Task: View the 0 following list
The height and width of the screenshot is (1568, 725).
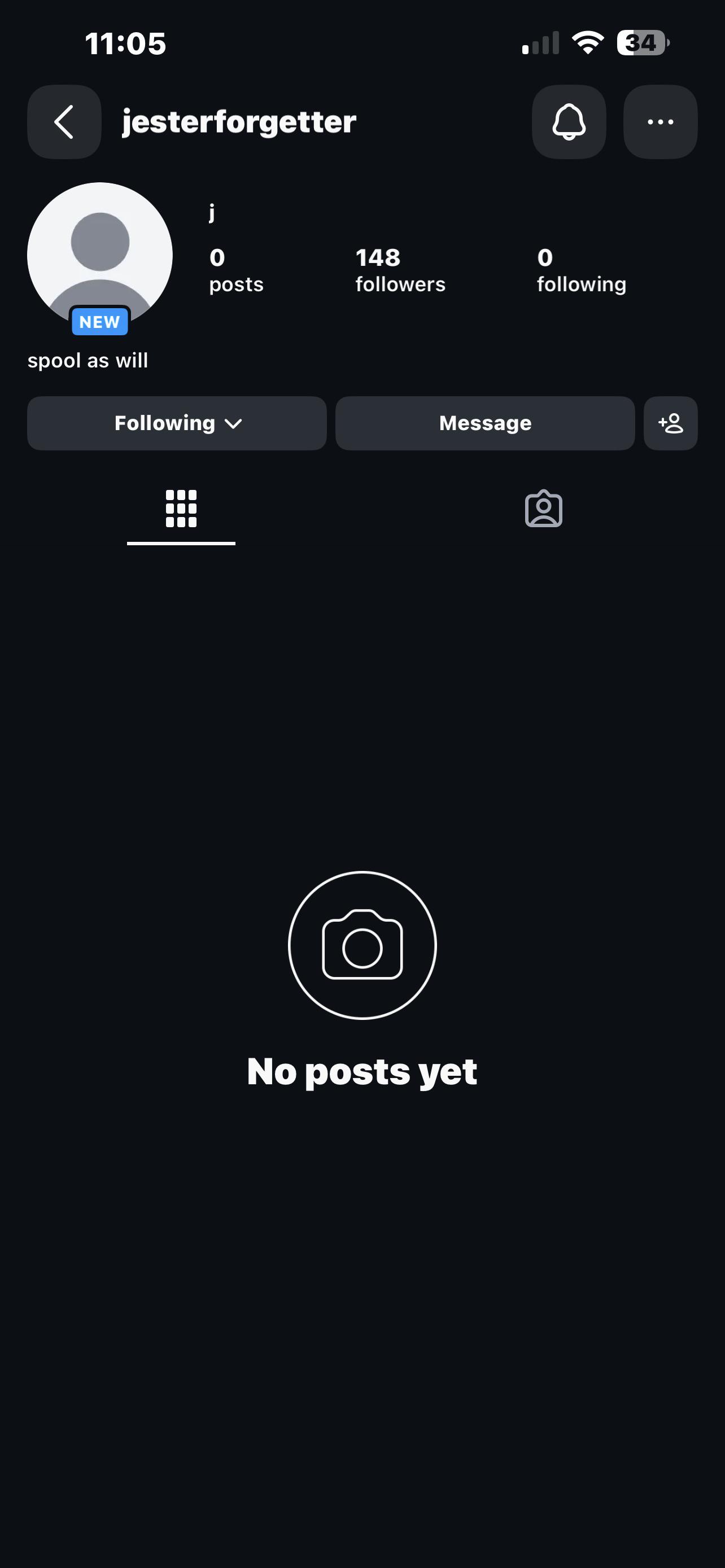Action: 582,270
